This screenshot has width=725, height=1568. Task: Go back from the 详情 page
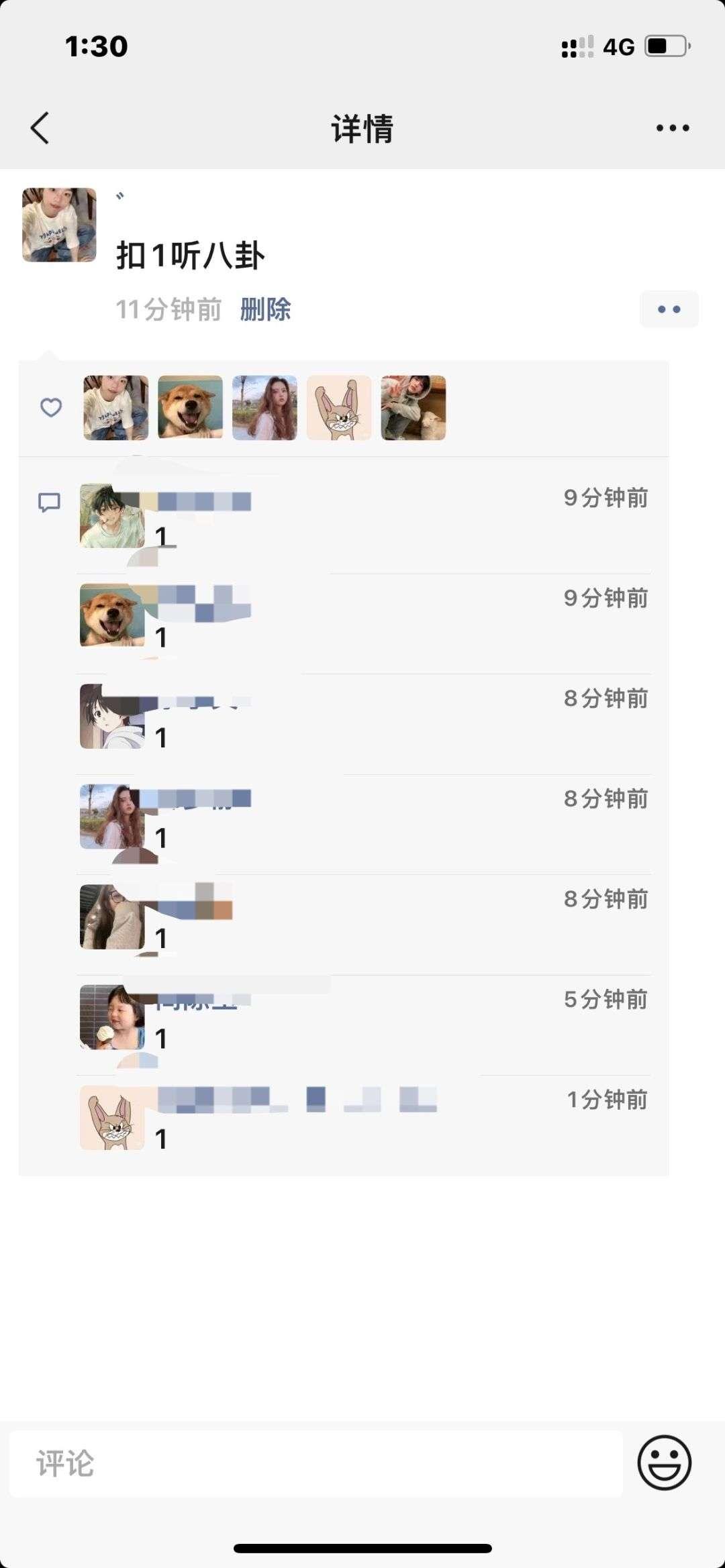point(40,127)
